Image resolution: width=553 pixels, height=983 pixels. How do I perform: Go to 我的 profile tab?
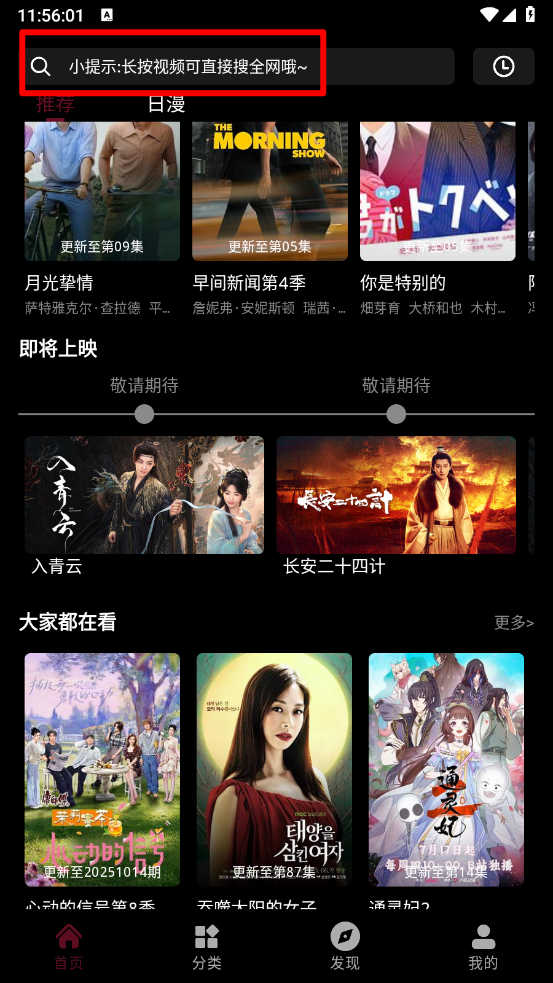(x=483, y=947)
